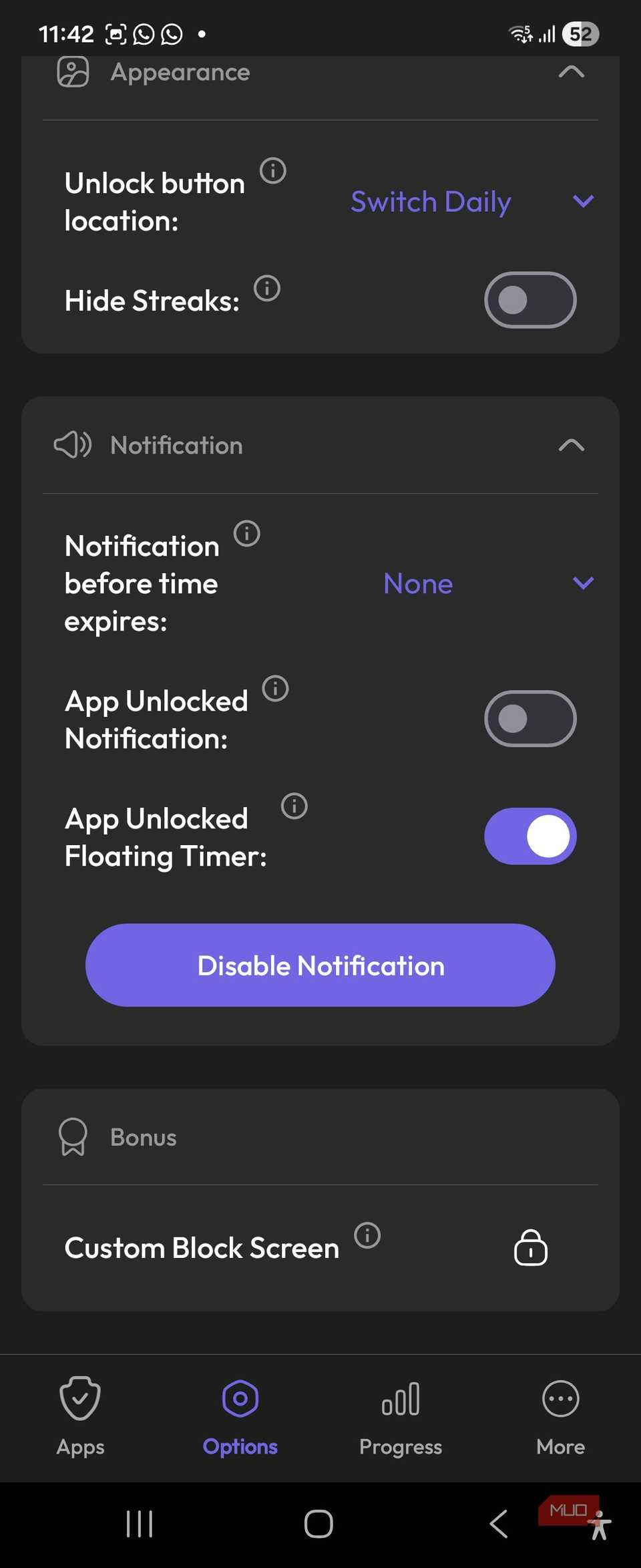Click the info icon for Notification before time expires
The image size is (641, 1568).
coord(247,533)
